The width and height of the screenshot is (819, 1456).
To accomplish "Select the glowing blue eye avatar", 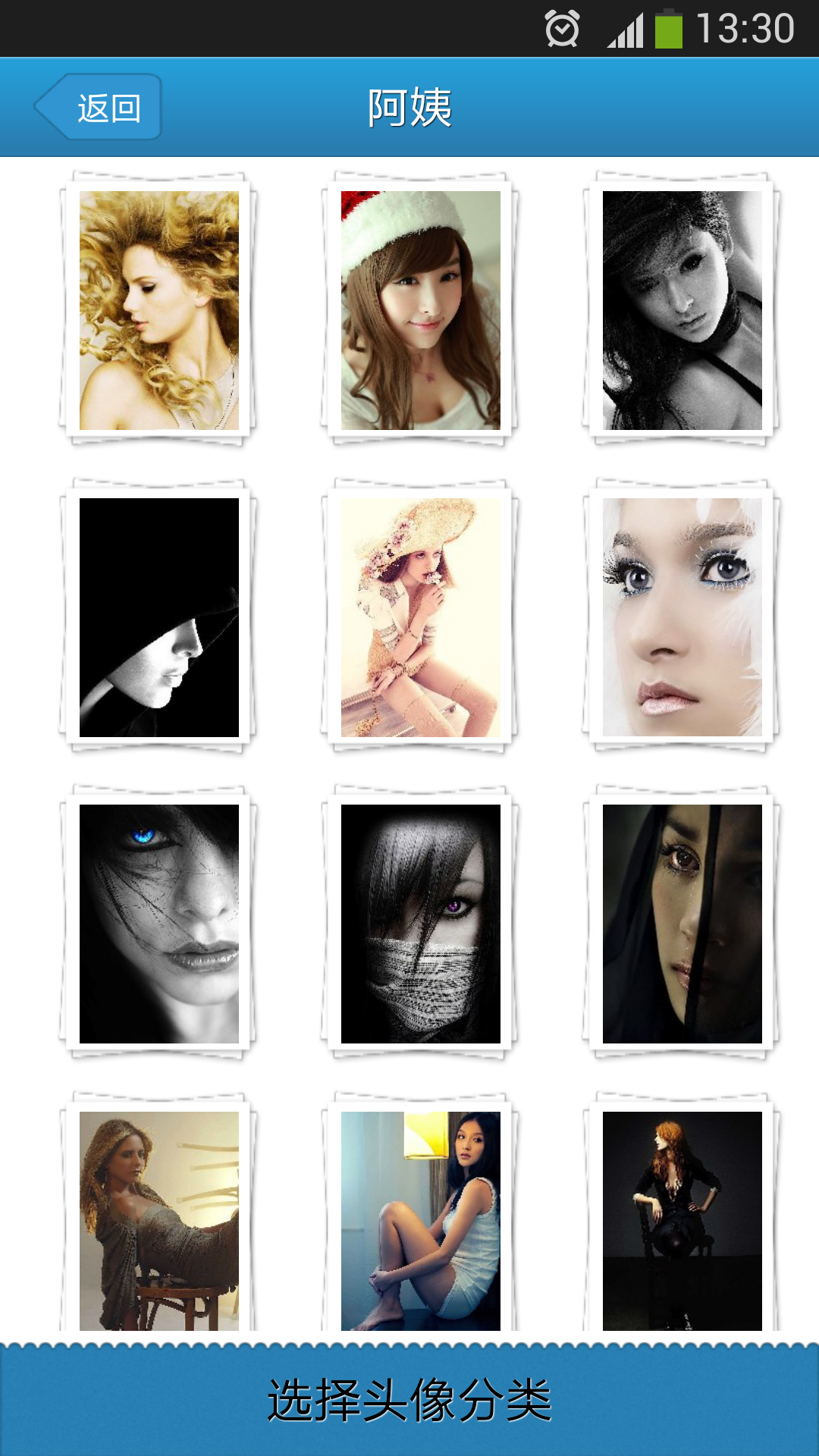I will point(159,924).
